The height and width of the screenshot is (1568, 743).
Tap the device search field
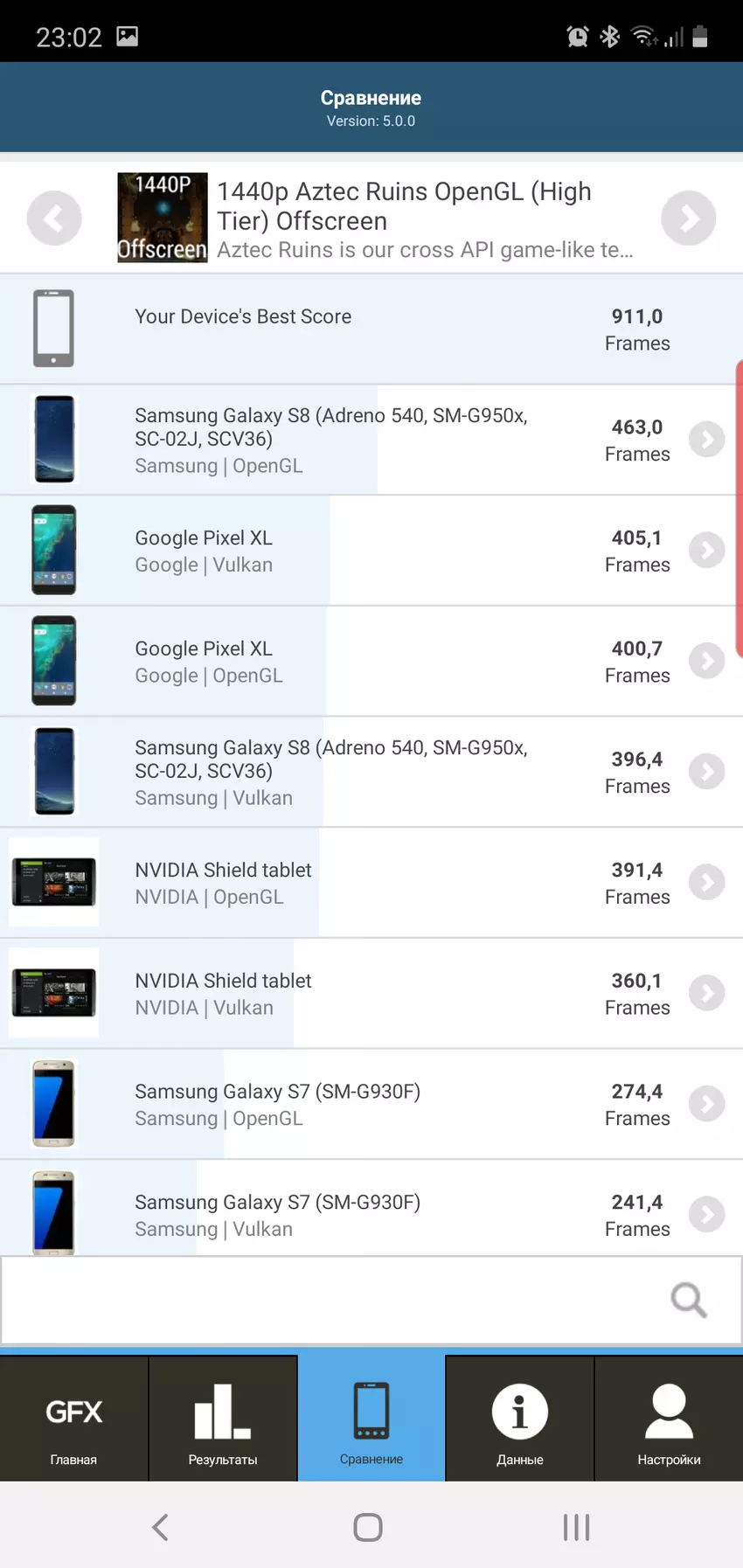tap(332, 1301)
